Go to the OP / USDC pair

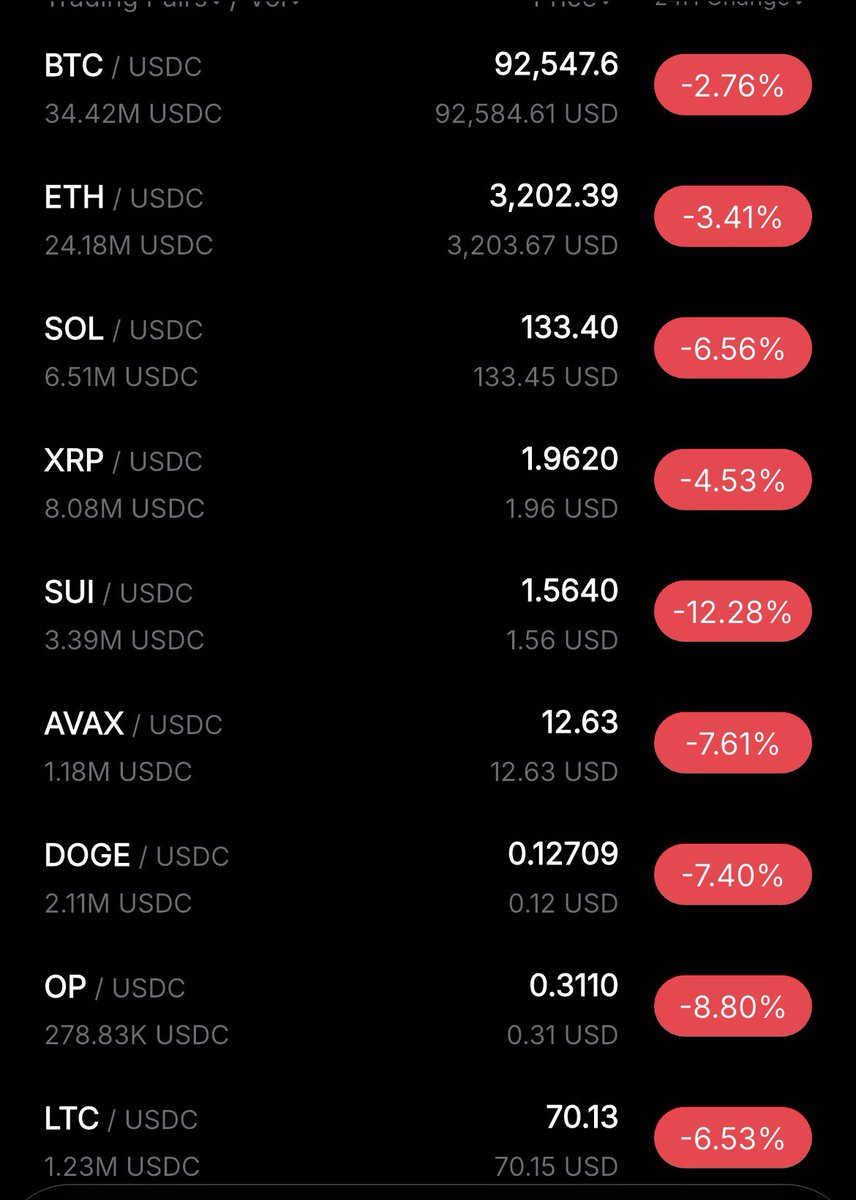pyautogui.click(x=115, y=988)
